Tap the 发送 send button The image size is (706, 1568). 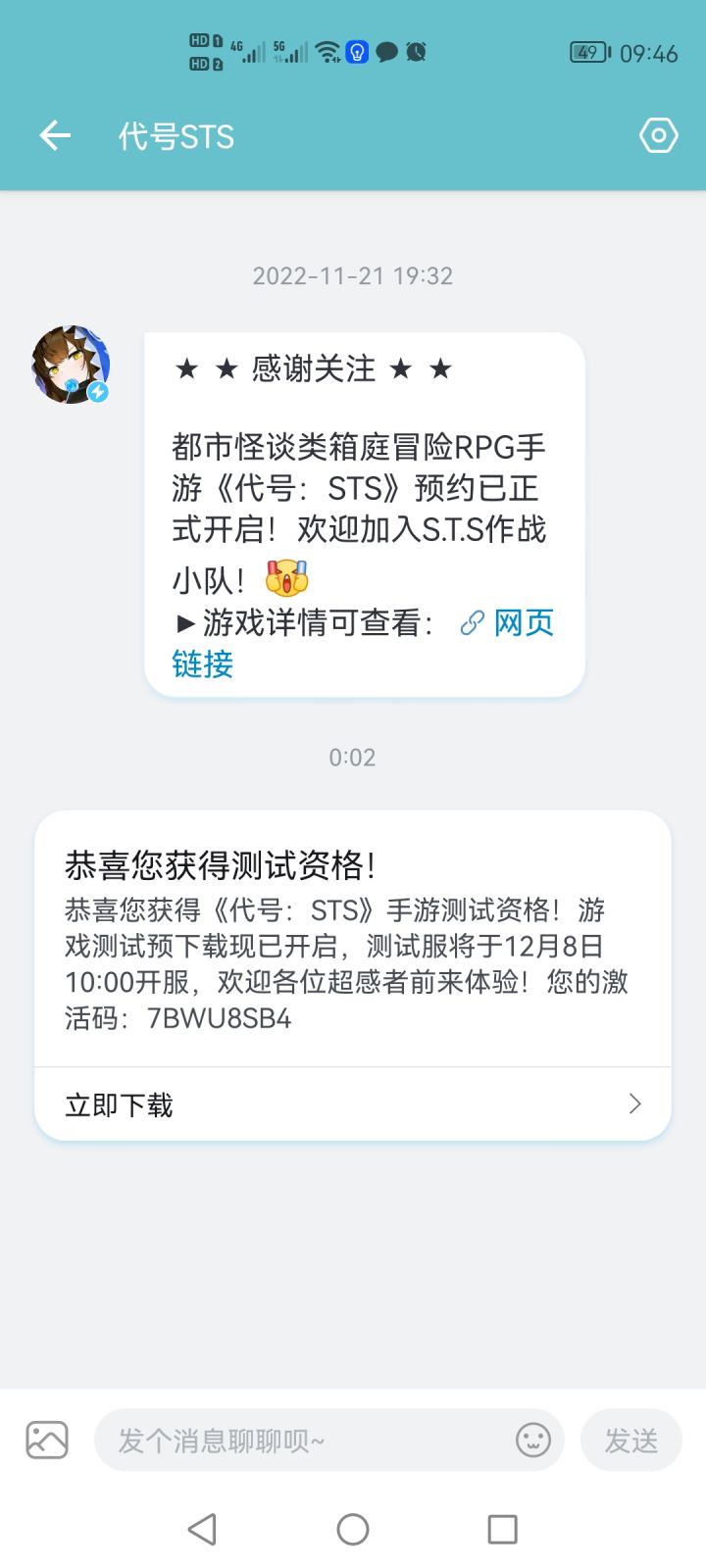point(631,1440)
